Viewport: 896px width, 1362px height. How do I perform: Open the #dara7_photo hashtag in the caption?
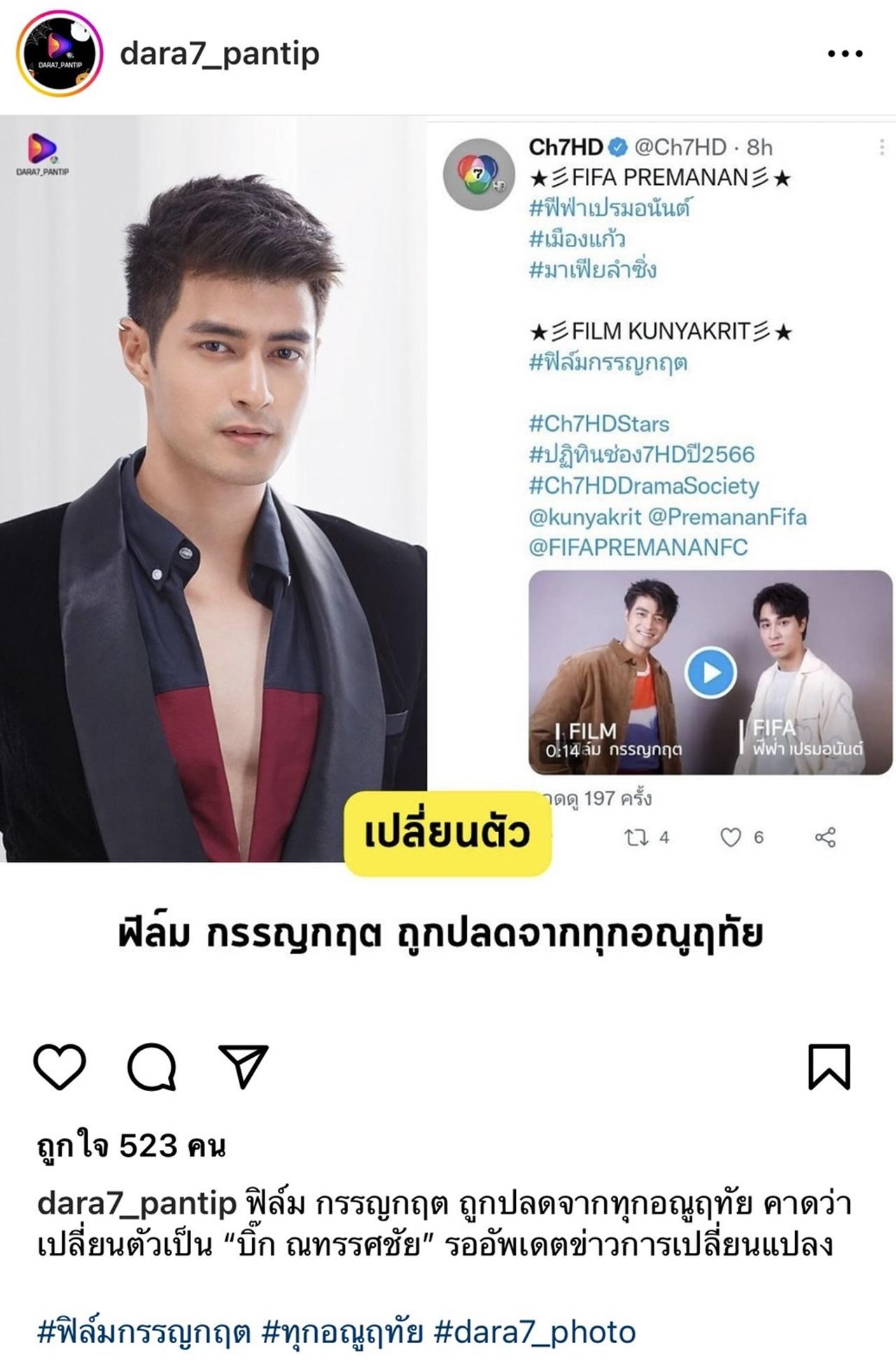coord(535,1331)
